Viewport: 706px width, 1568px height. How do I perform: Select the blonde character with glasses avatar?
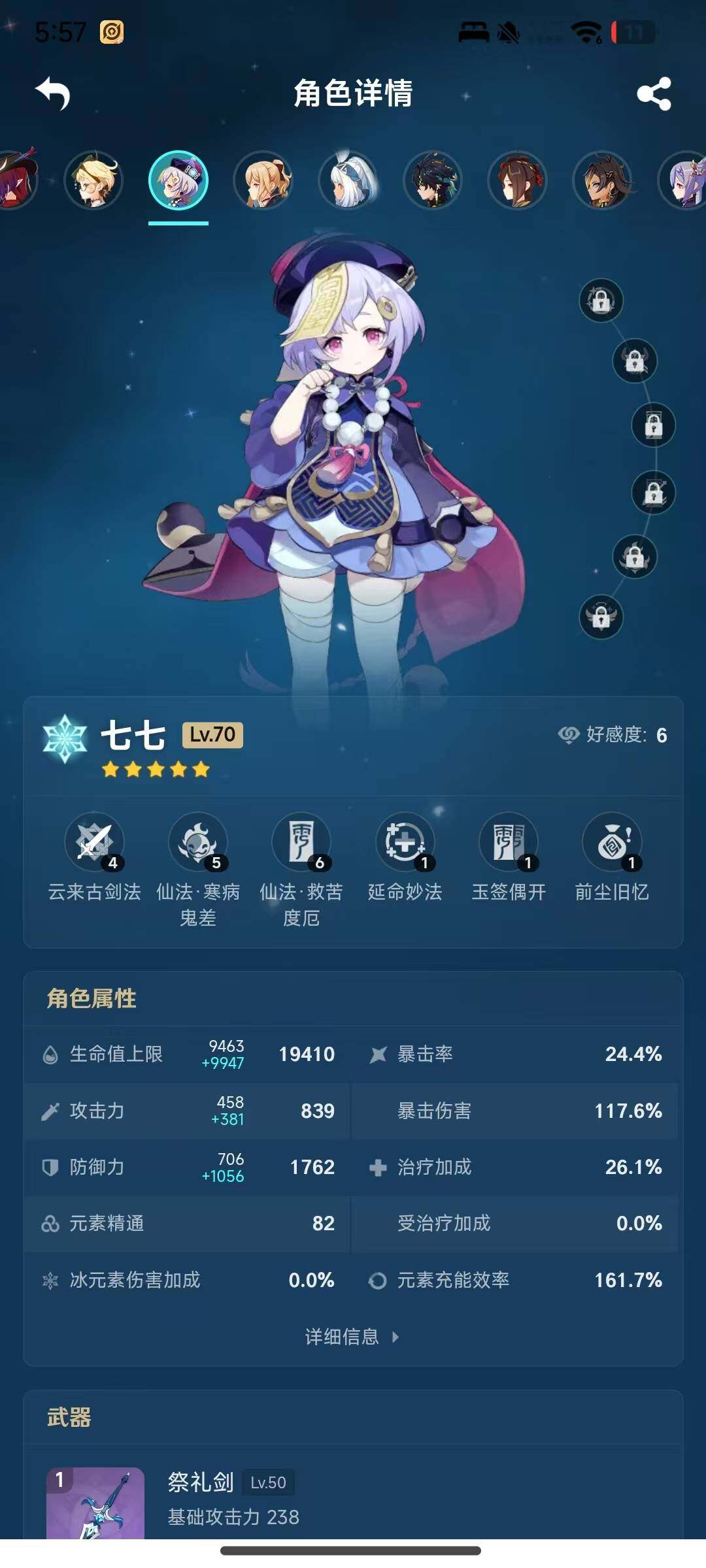pyautogui.click(x=93, y=180)
